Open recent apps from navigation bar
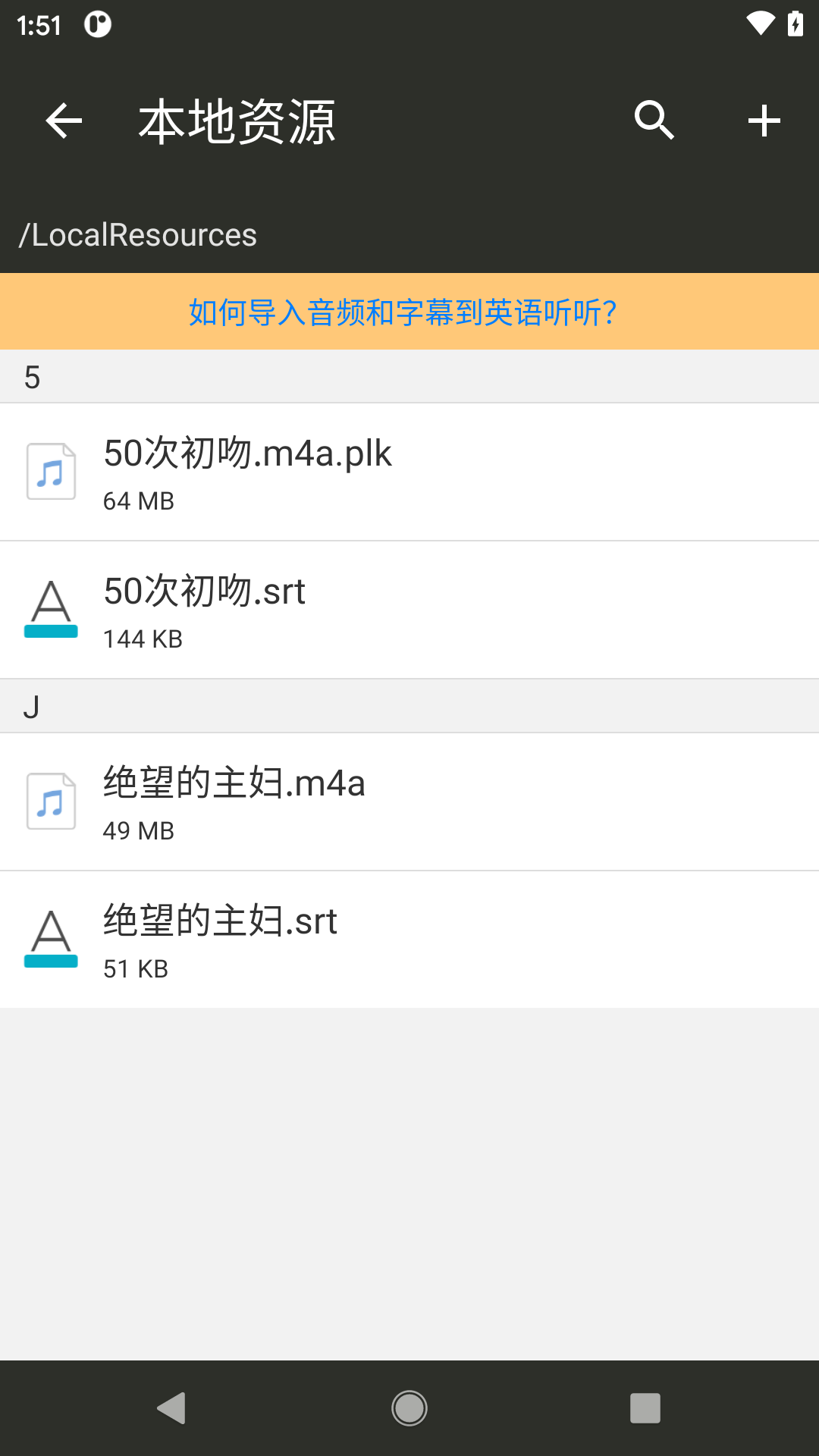Screen dimensions: 819x1456 pos(644,1407)
